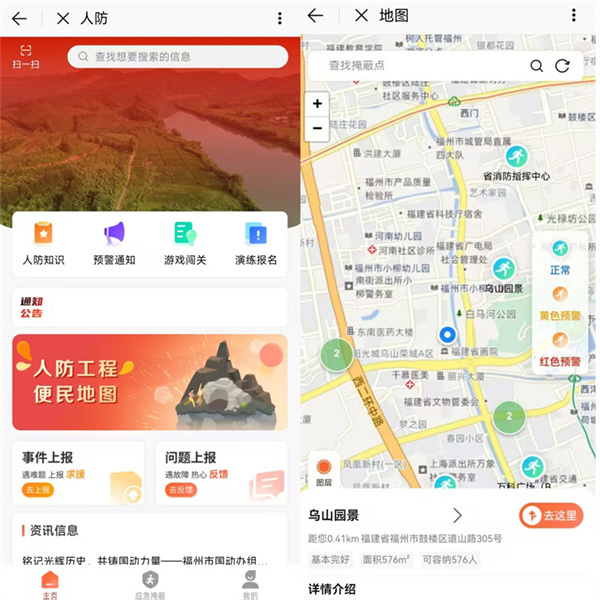Refresh the shelter map

coord(563,66)
